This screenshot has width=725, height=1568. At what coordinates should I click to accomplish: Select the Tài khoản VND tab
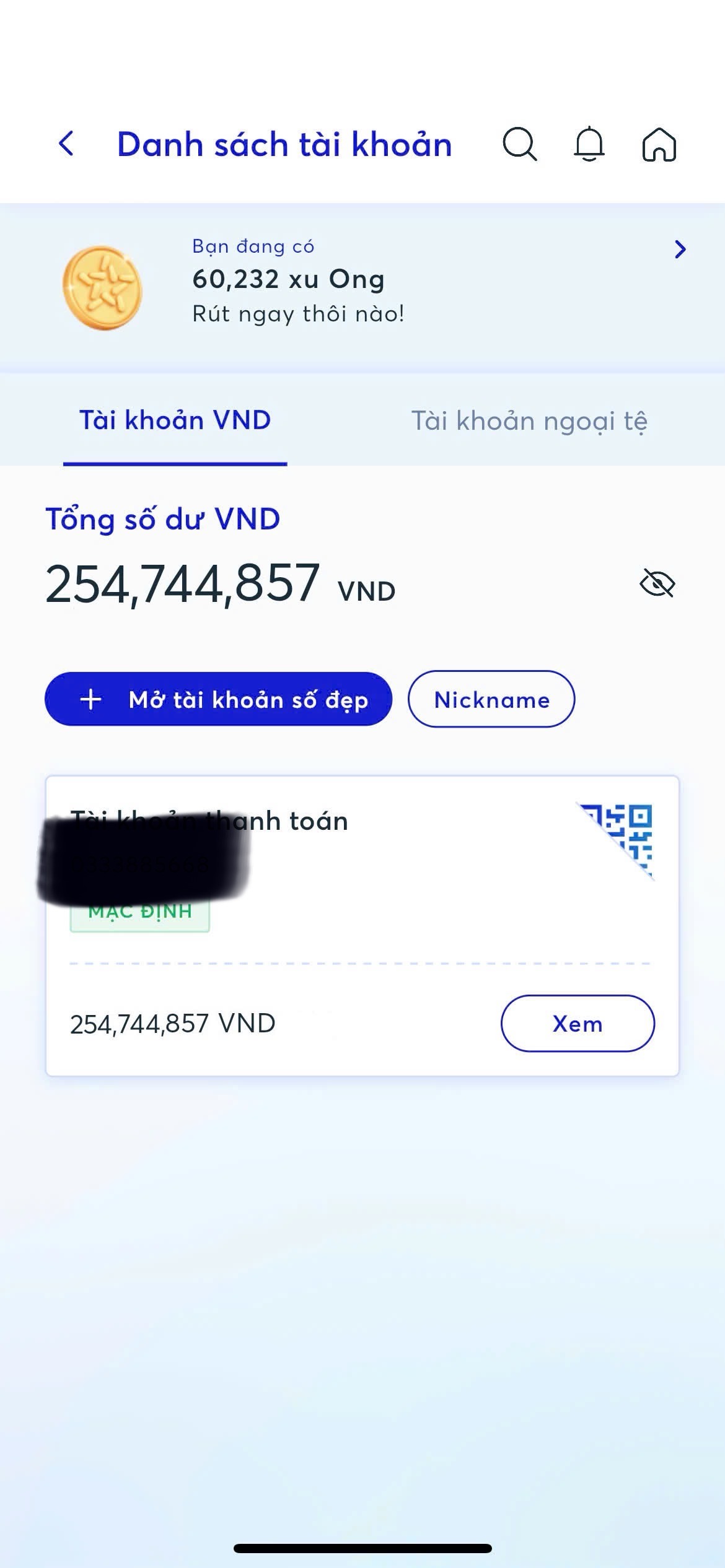[175, 420]
